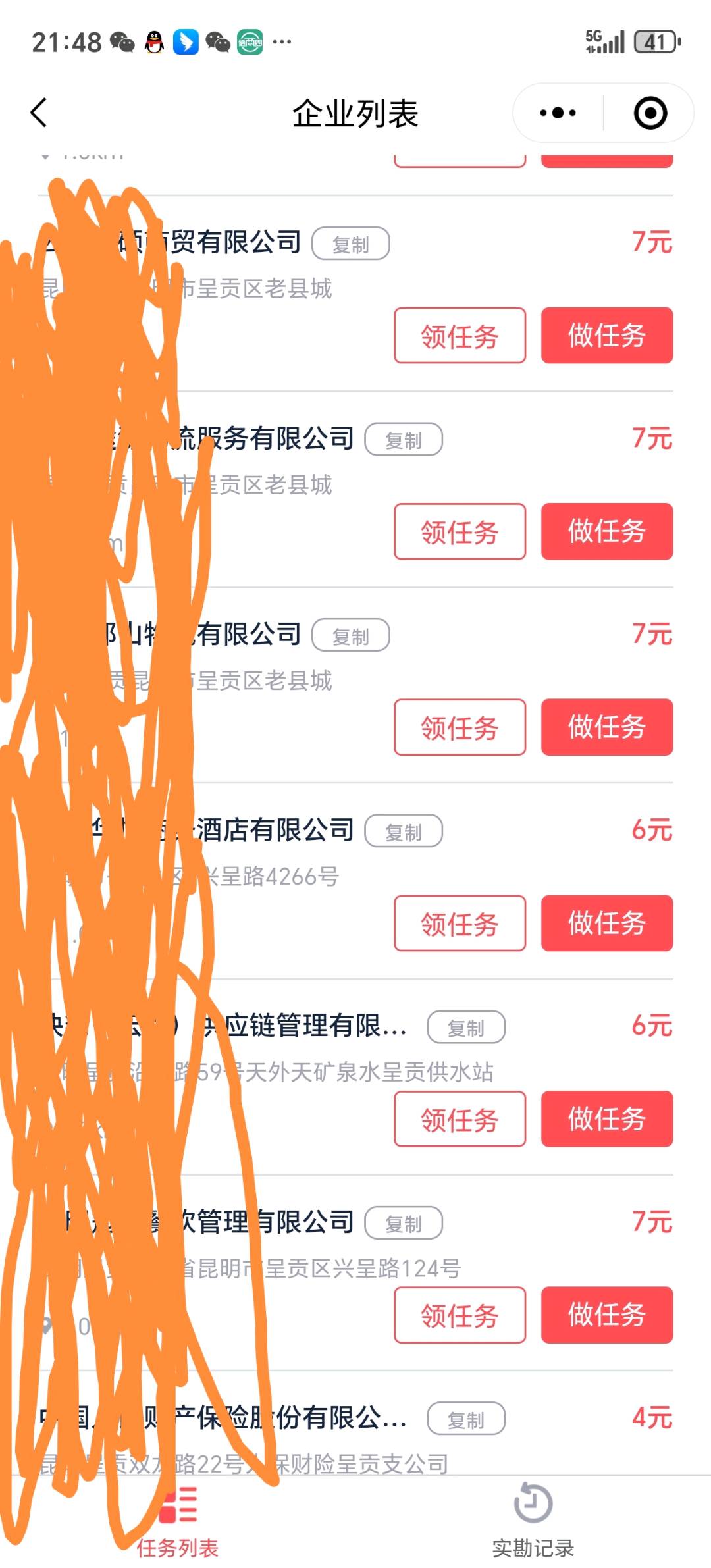Copy the 商贸有限公司 company name
The width and height of the screenshot is (711, 1568).
351,244
